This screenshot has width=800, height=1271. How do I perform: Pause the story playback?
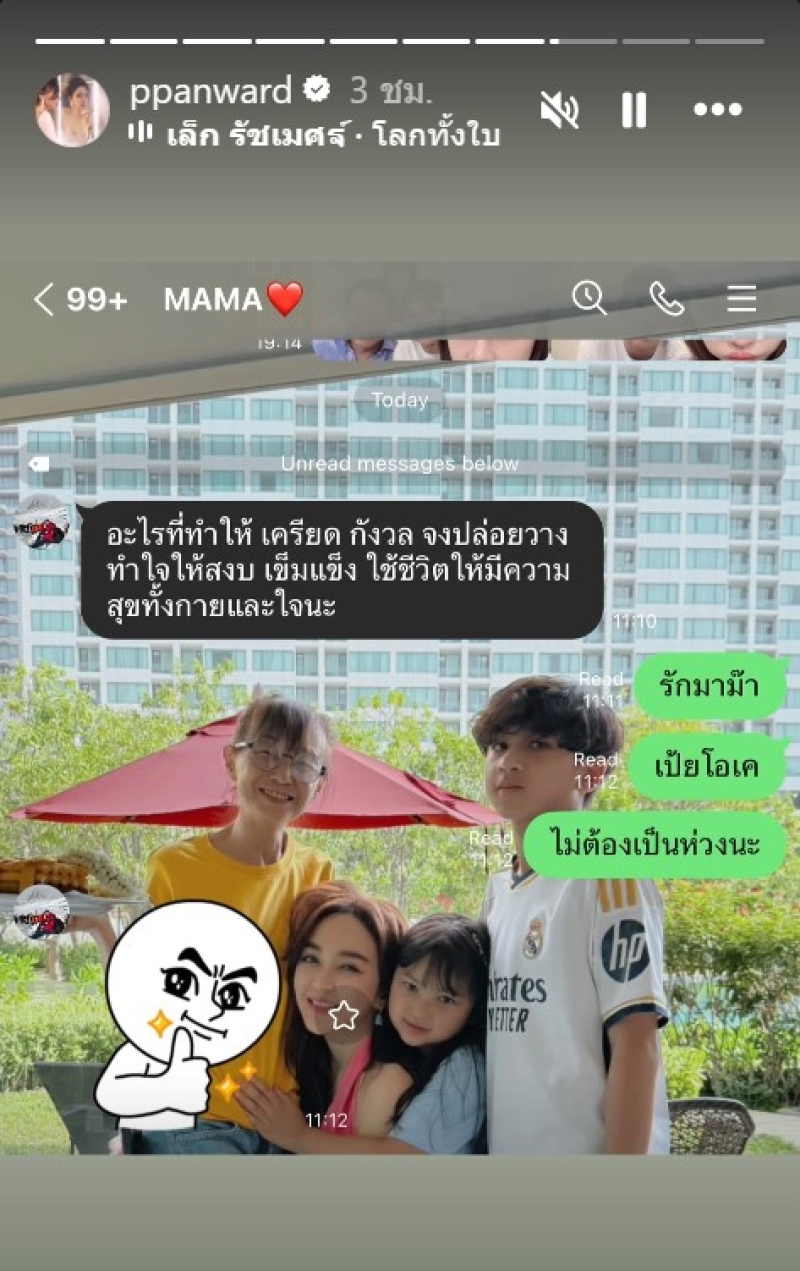(634, 110)
